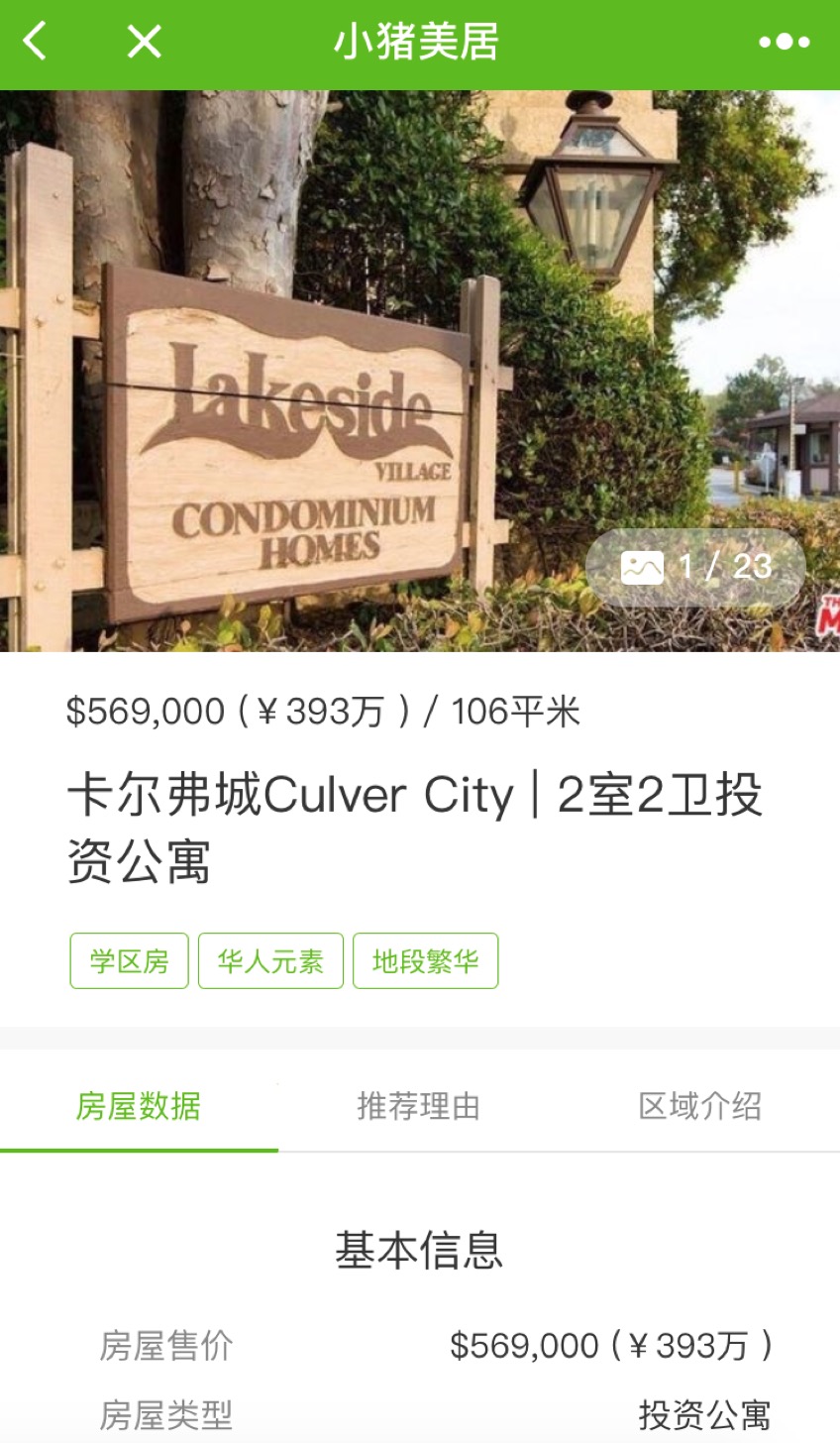The height and width of the screenshot is (1443, 840).
Task: Switch to the 推荐理由 tab
Action: 419,1106
